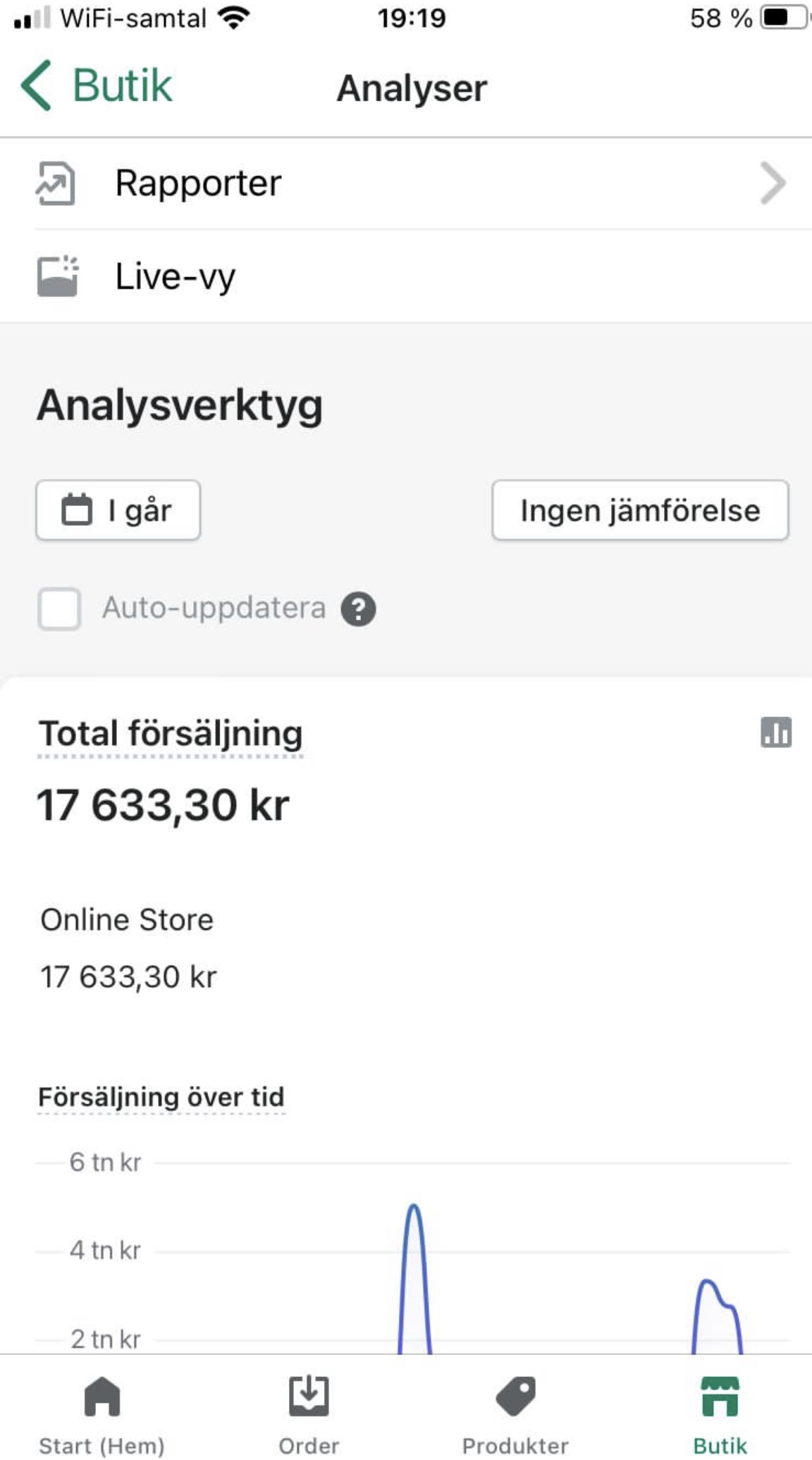Open Live-vy
The image size is (812, 1460).
406,276
